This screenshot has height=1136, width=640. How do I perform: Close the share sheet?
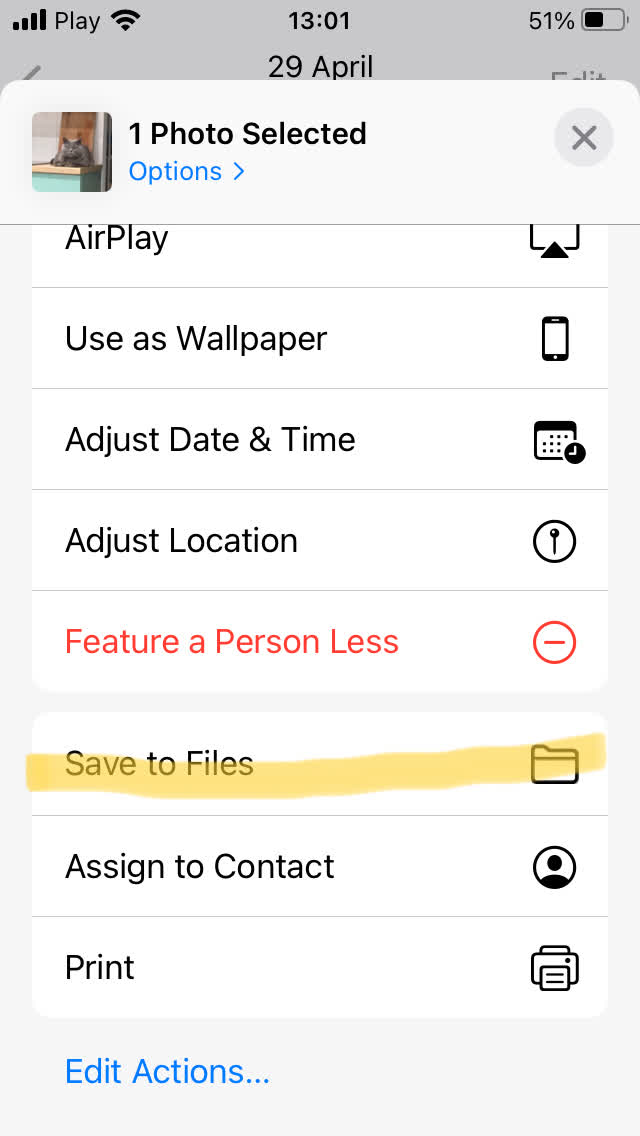[584, 138]
